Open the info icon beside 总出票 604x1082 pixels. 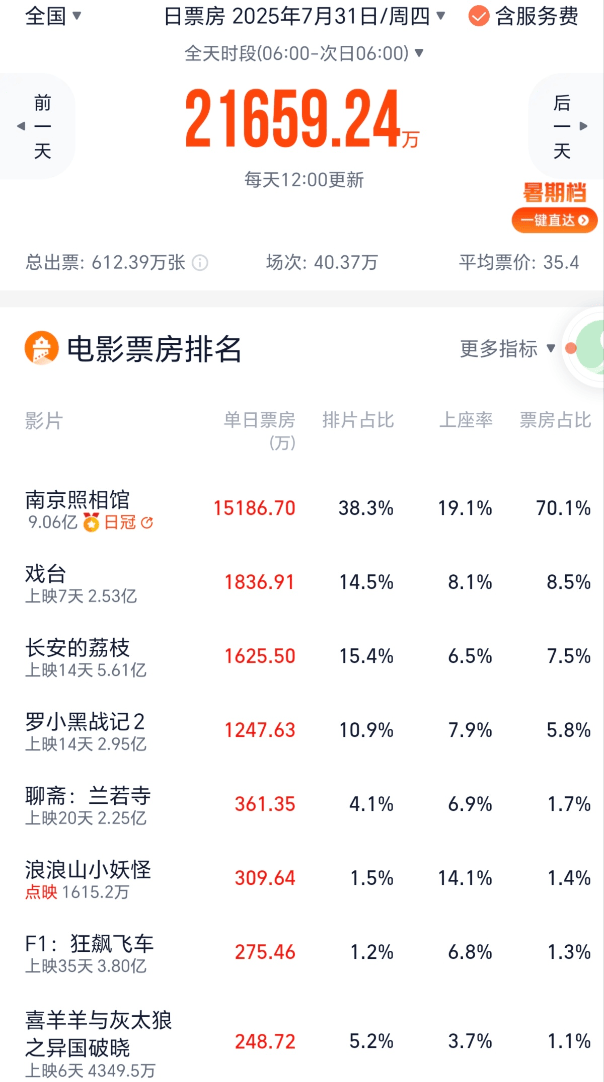pos(199,262)
